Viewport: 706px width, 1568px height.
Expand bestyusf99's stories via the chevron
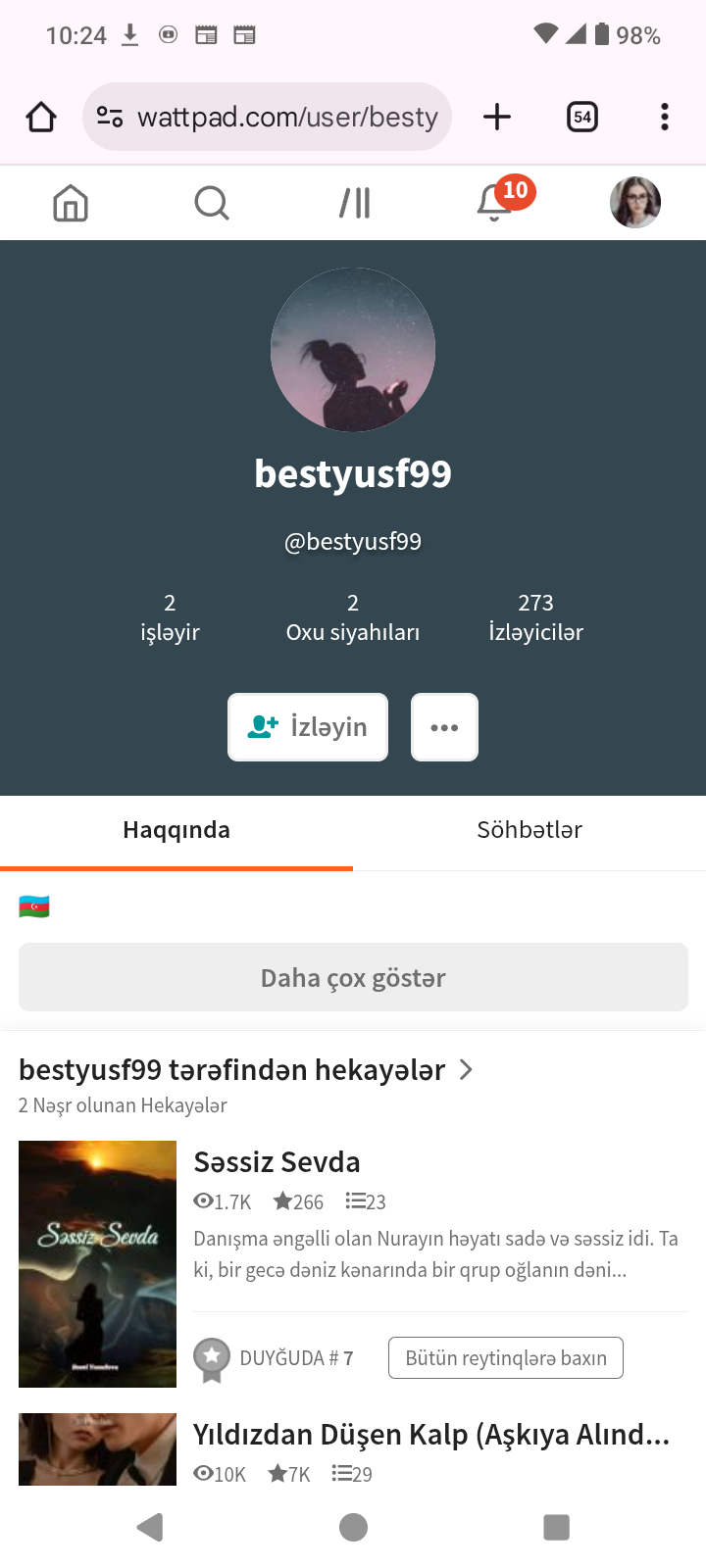[465, 1070]
